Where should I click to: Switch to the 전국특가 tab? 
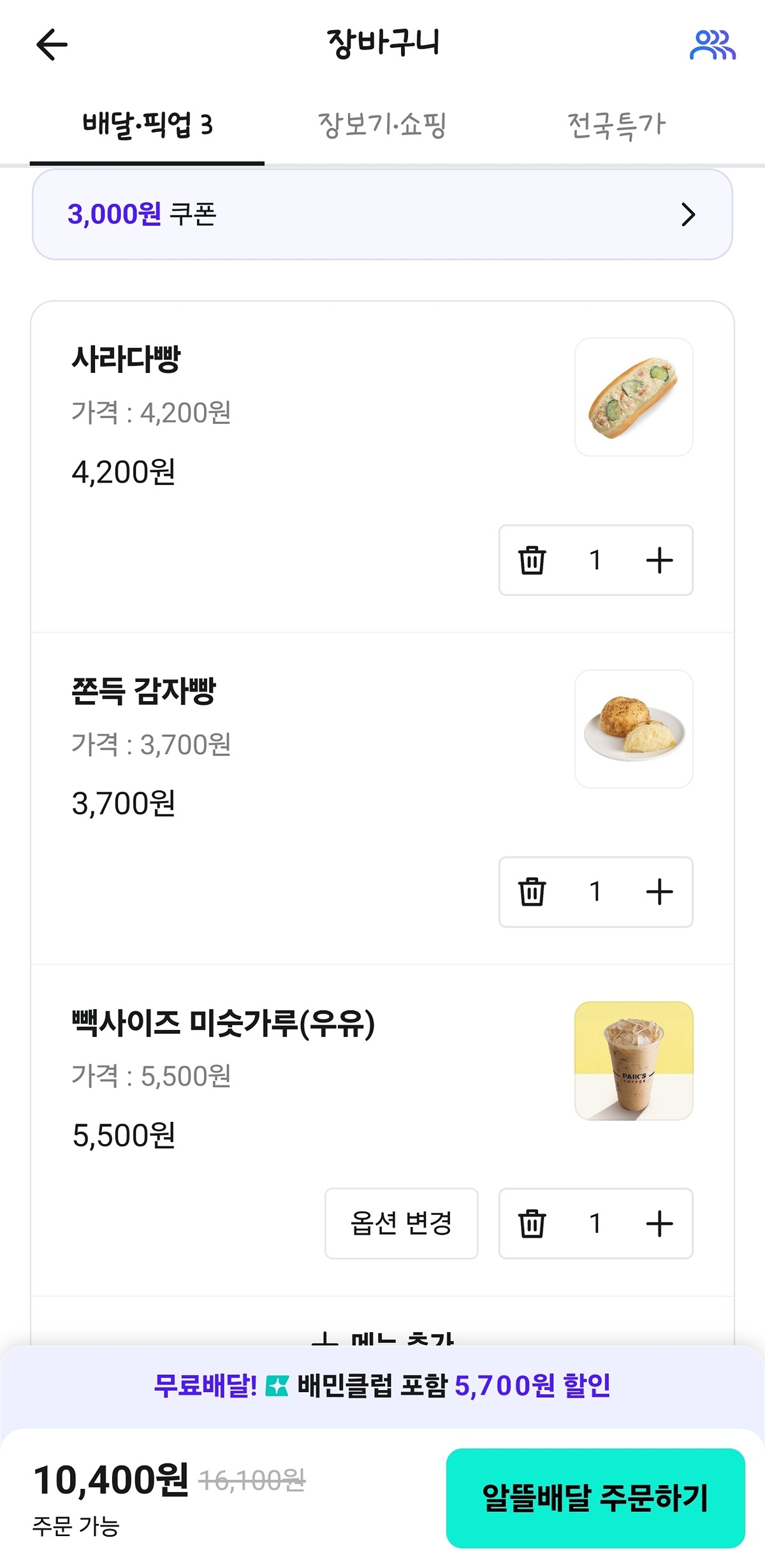point(616,124)
